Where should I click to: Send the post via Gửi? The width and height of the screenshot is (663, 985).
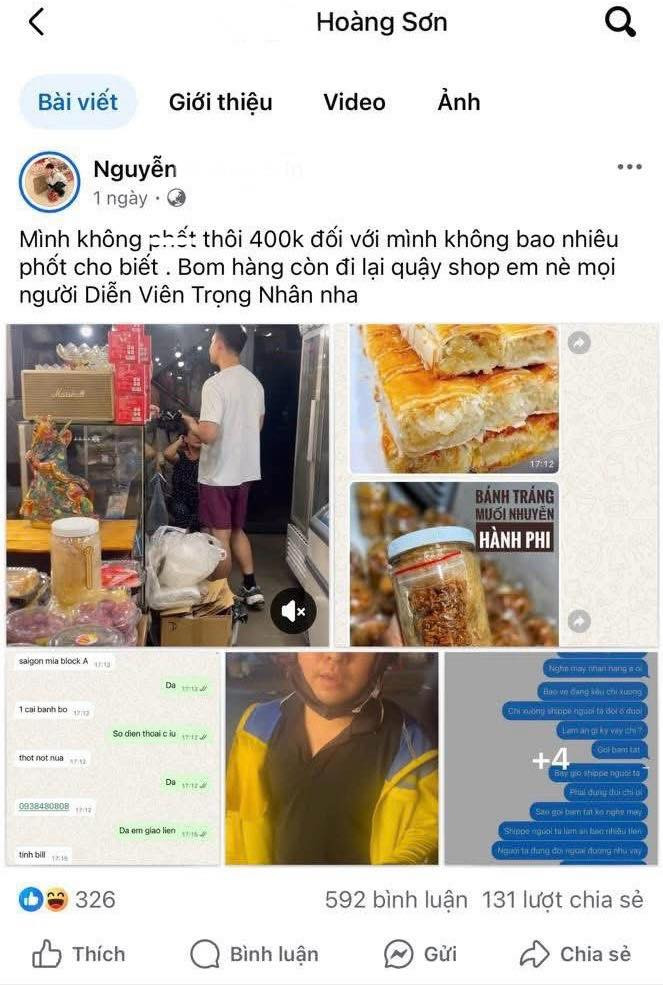420,953
